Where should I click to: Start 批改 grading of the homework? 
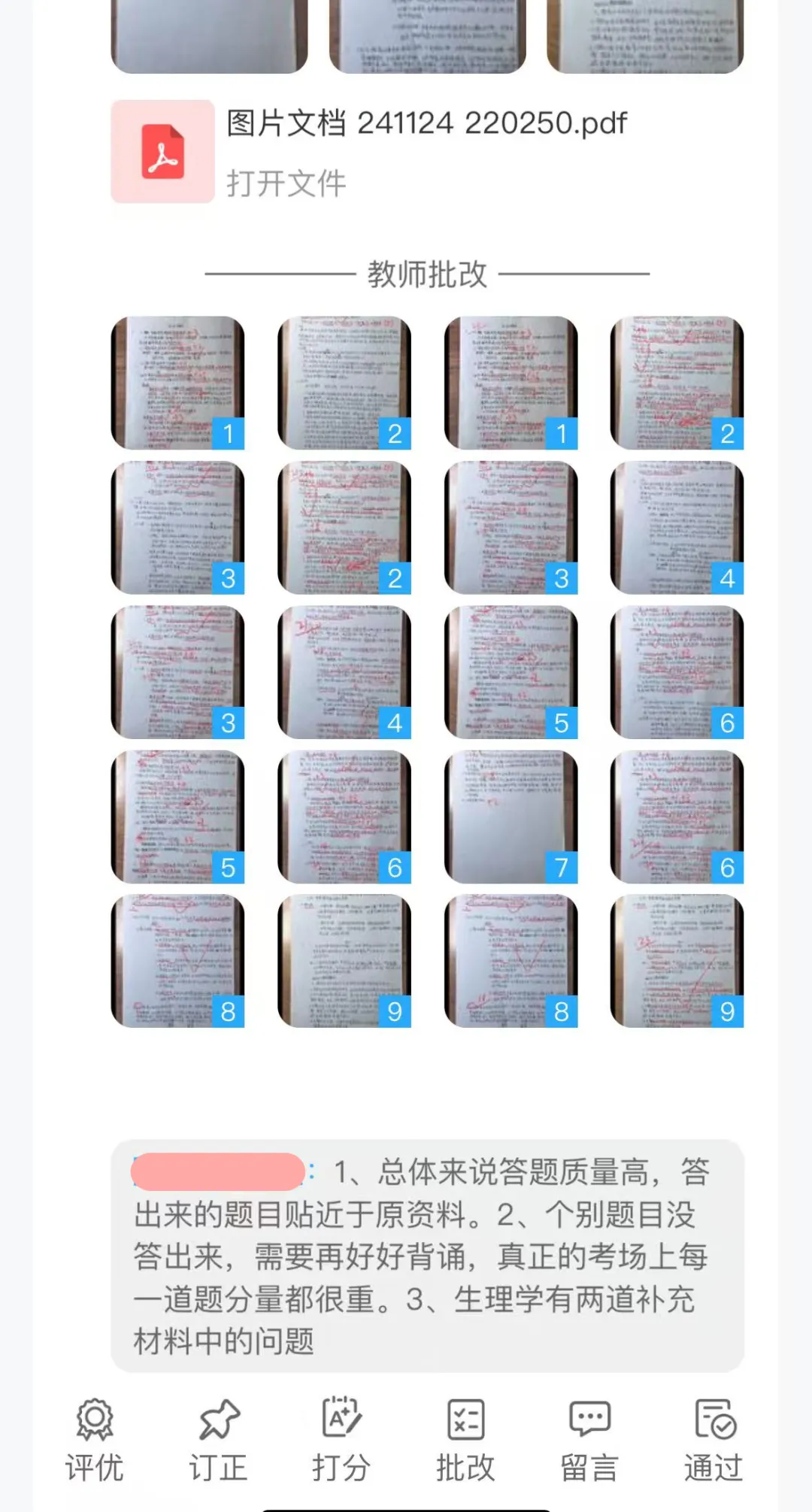465,1440
